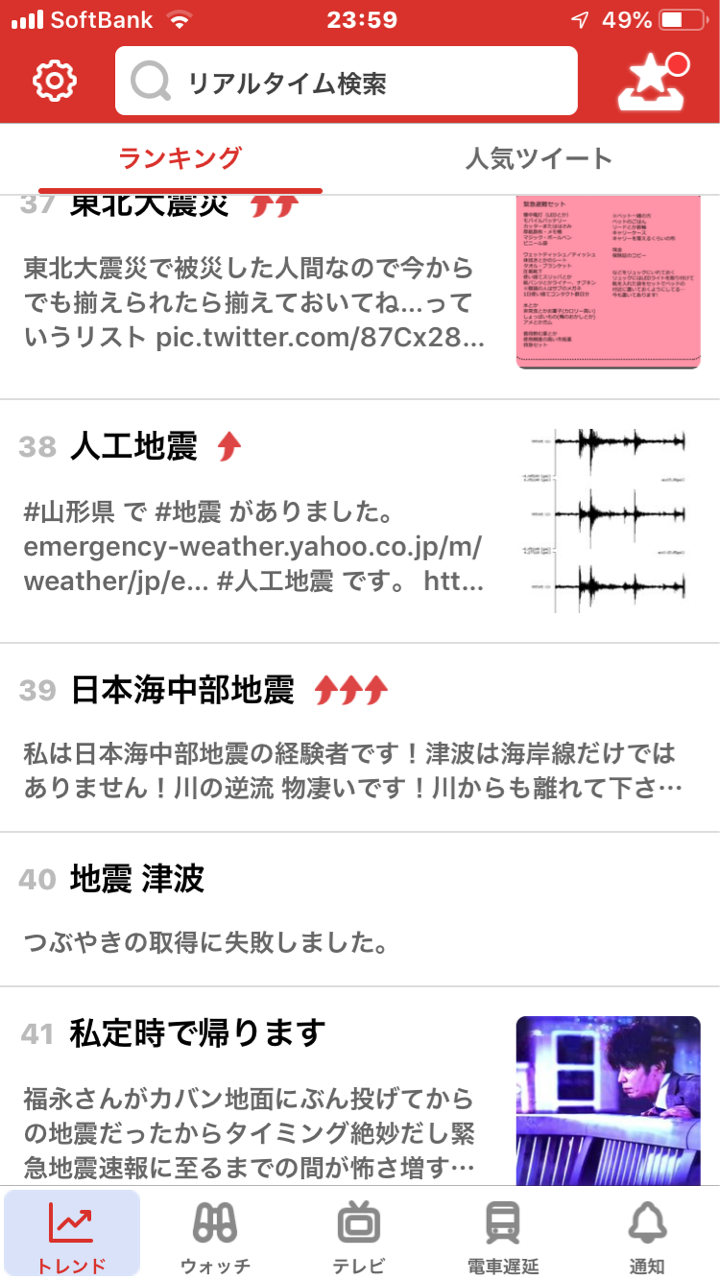Open the settings gear icon

tap(55, 81)
